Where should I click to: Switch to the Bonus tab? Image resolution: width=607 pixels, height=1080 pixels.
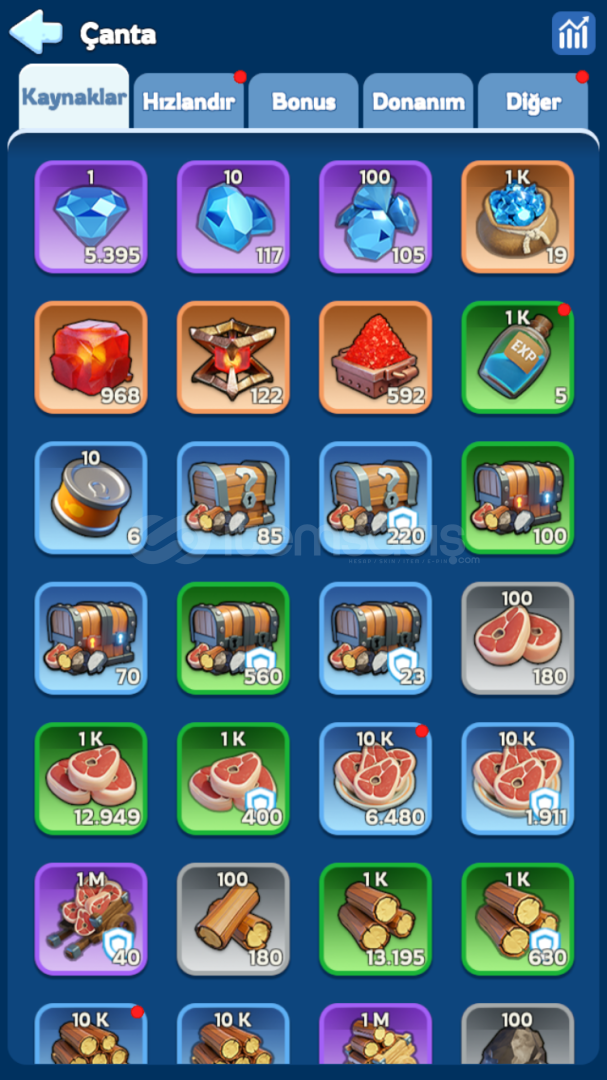pos(303,101)
